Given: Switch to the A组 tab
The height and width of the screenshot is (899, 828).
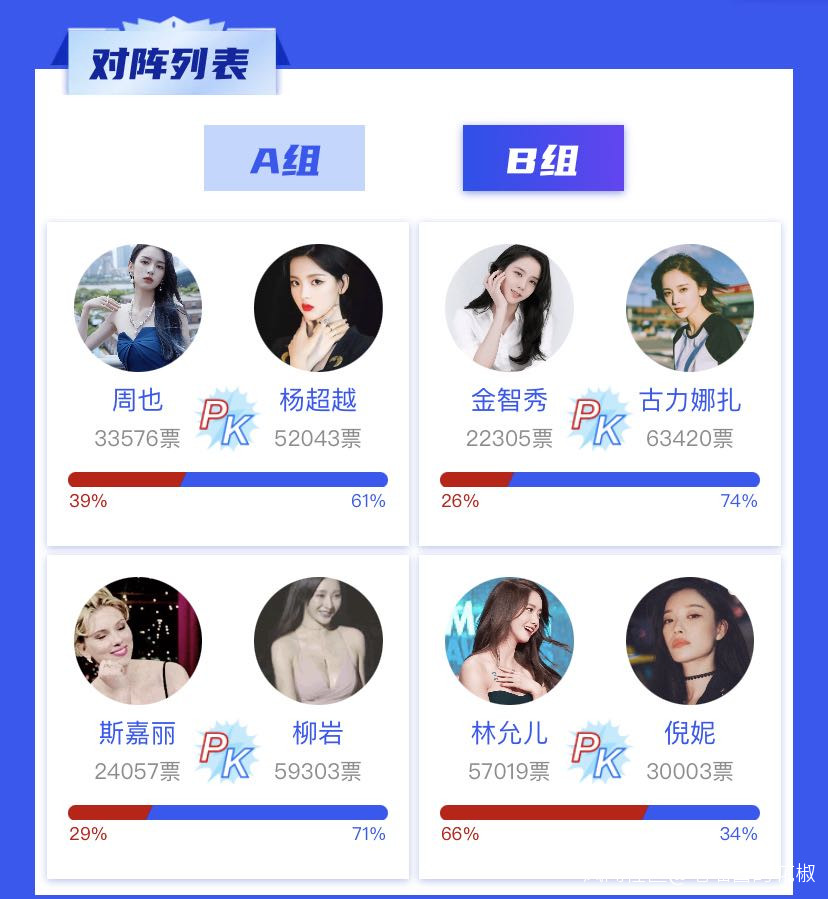Looking at the screenshot, I should click(x=284, y=158).
